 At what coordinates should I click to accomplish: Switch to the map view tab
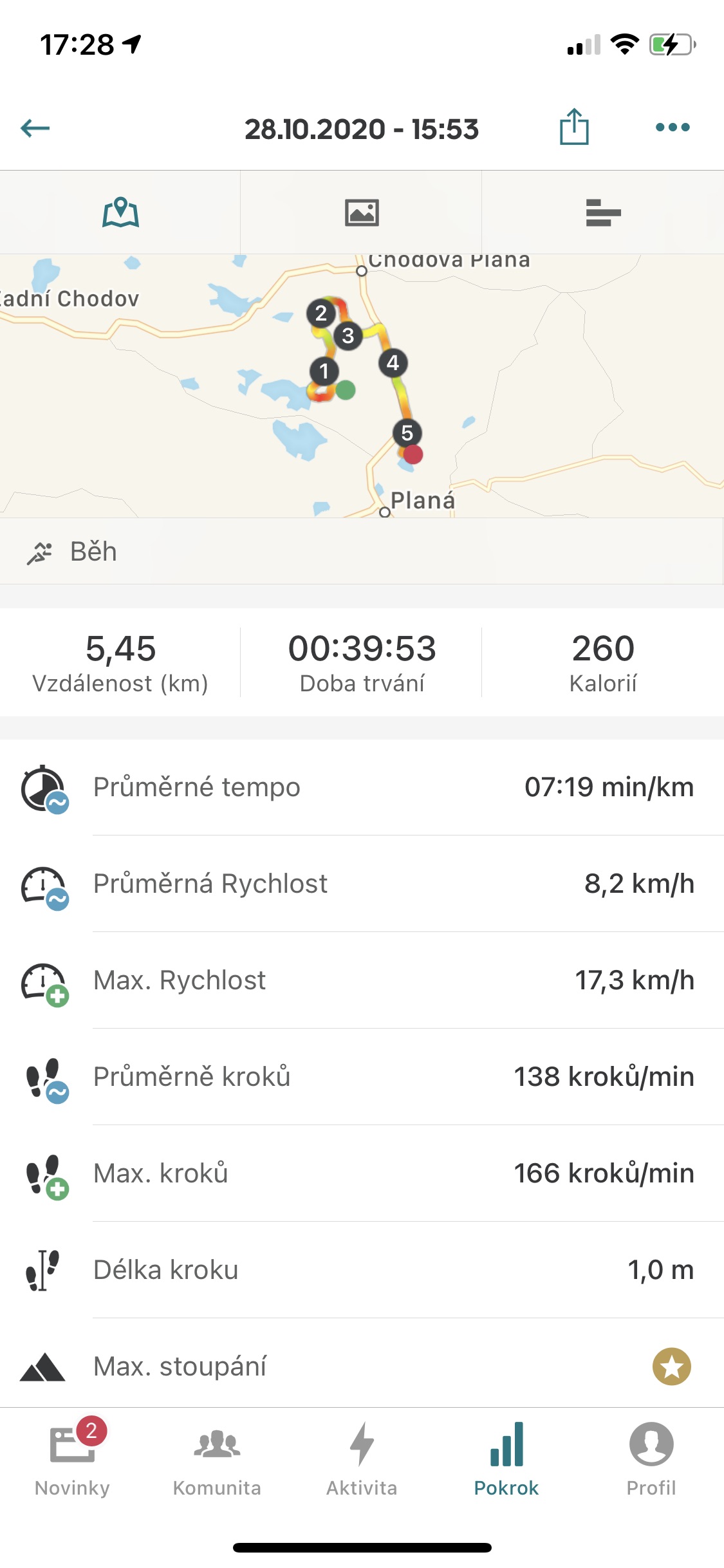(120, 212)
